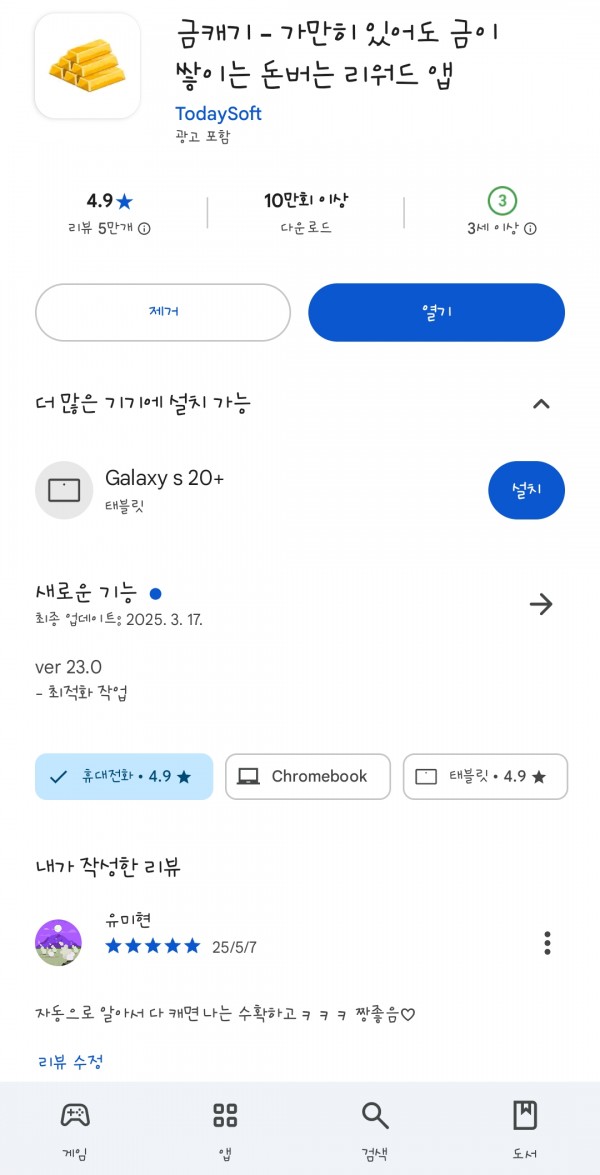Image resolution: width=600 pixels, height=1175 pixels.
Task: Open the overflow menu on 유미현's review
Action: (x=547, y=943)
